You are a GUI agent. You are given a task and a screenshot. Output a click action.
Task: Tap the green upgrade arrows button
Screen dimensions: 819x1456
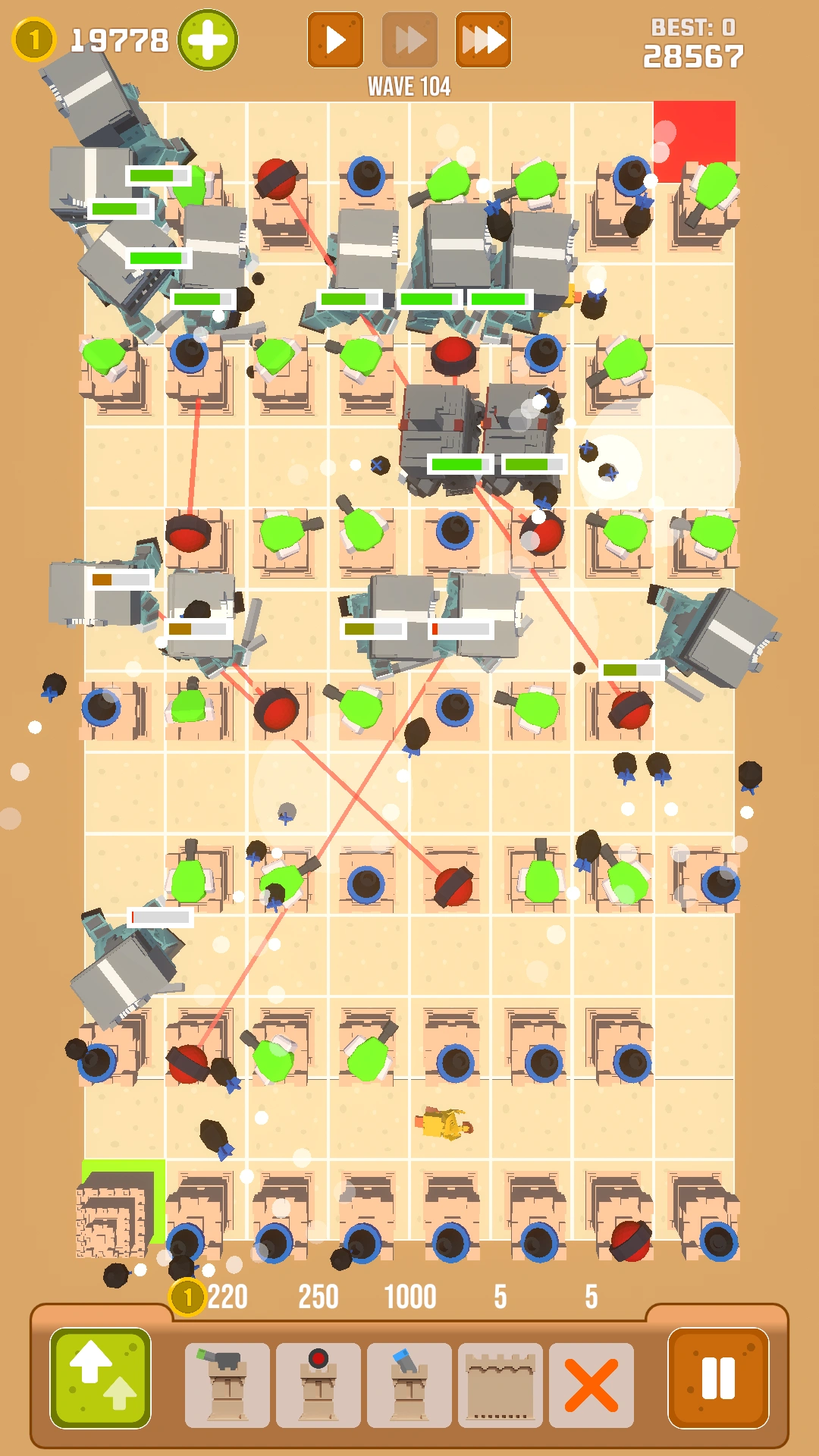click(x=100, y=1377)
